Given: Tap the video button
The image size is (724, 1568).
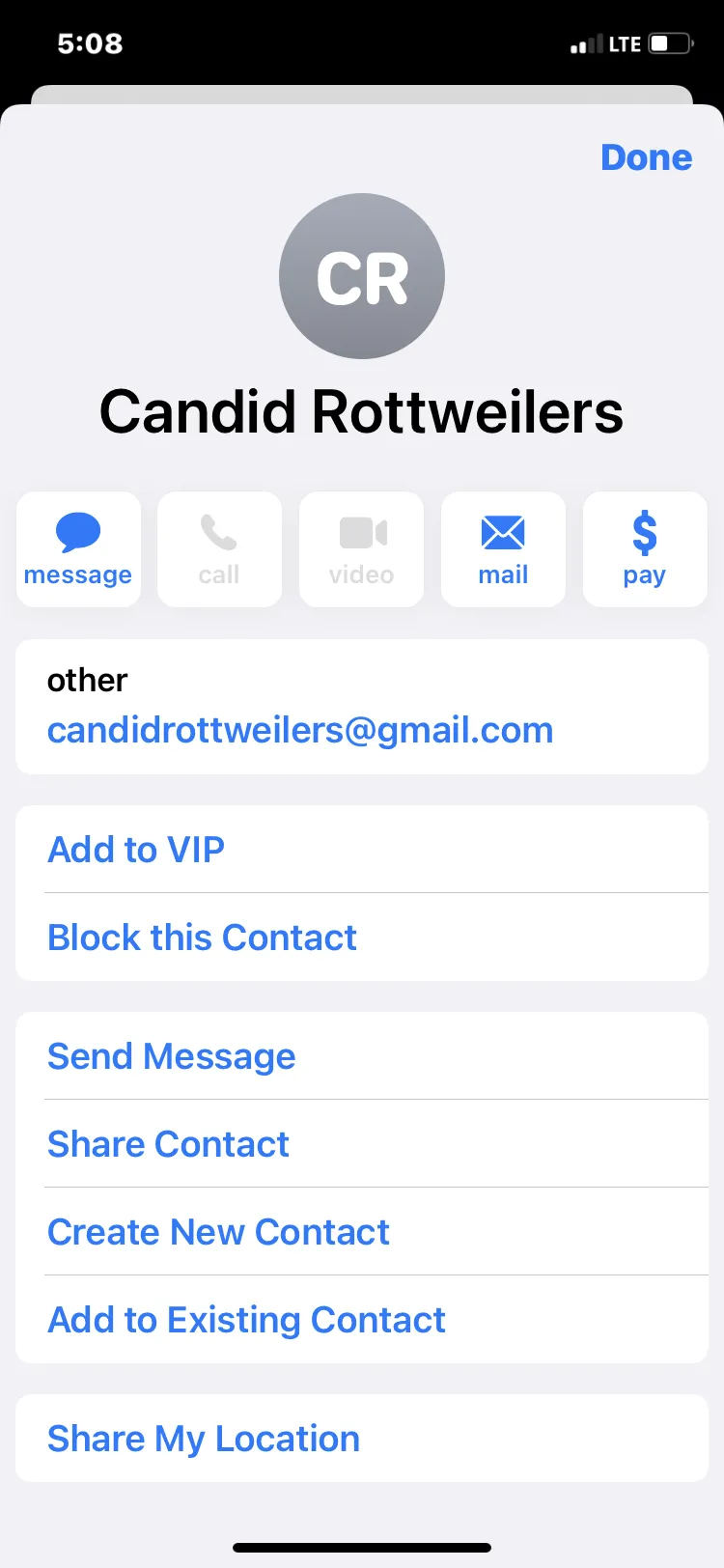Looking at the screenshot, I should [x=361, y=549].
